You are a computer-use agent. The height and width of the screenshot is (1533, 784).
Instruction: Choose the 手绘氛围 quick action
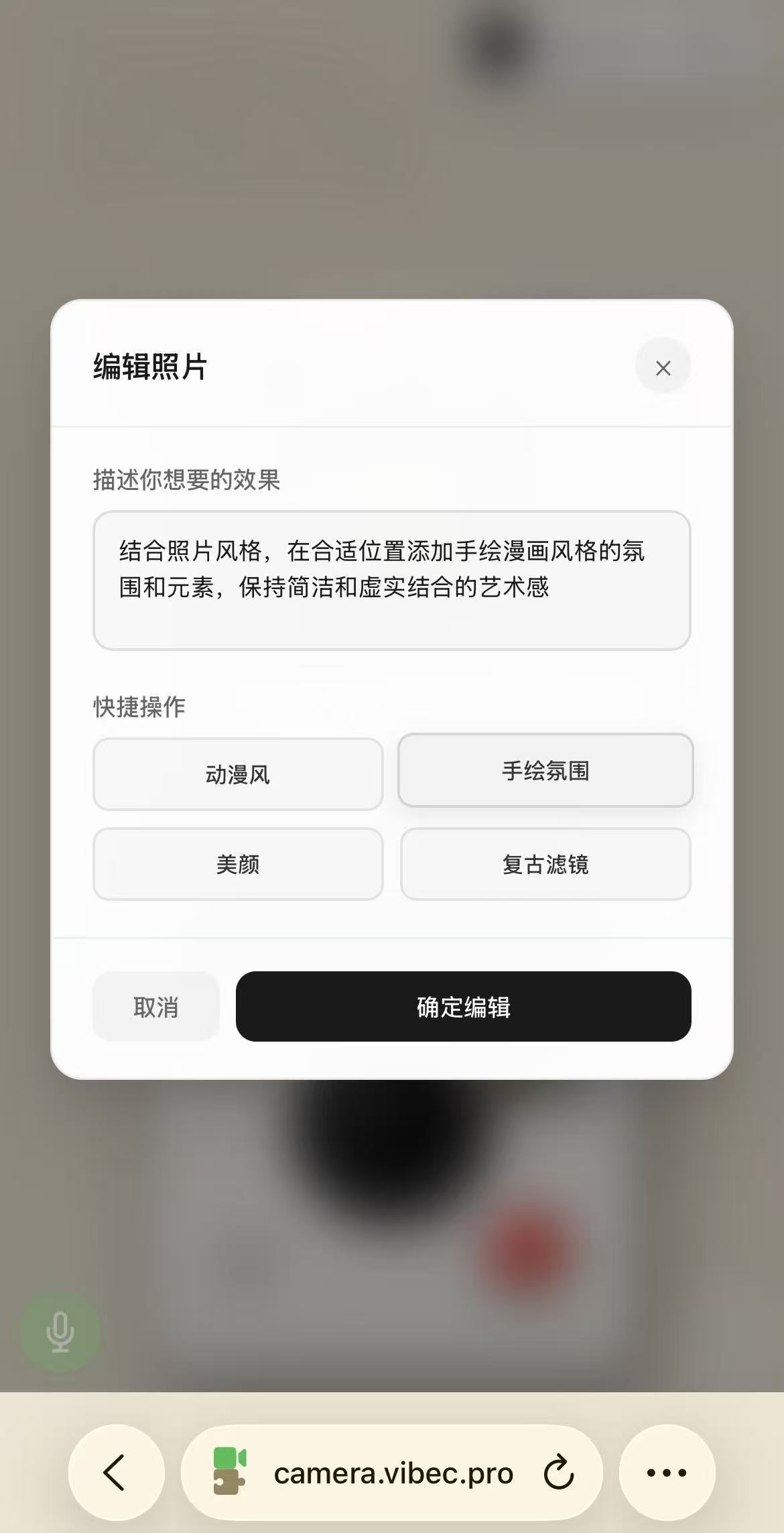(545, 770)
